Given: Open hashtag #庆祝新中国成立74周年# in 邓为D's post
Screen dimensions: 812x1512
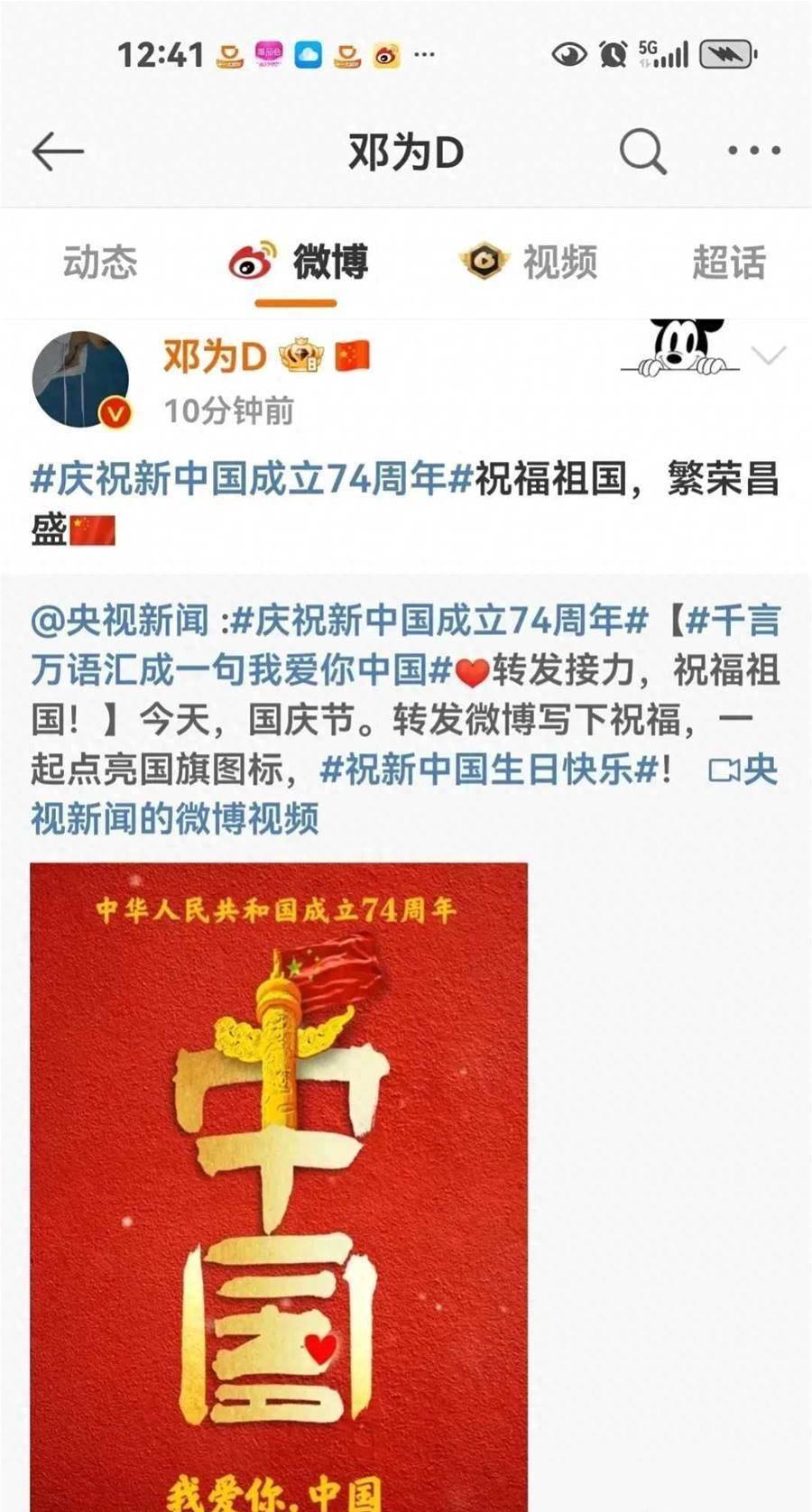Looking at the screenshot, I should 253,479.
